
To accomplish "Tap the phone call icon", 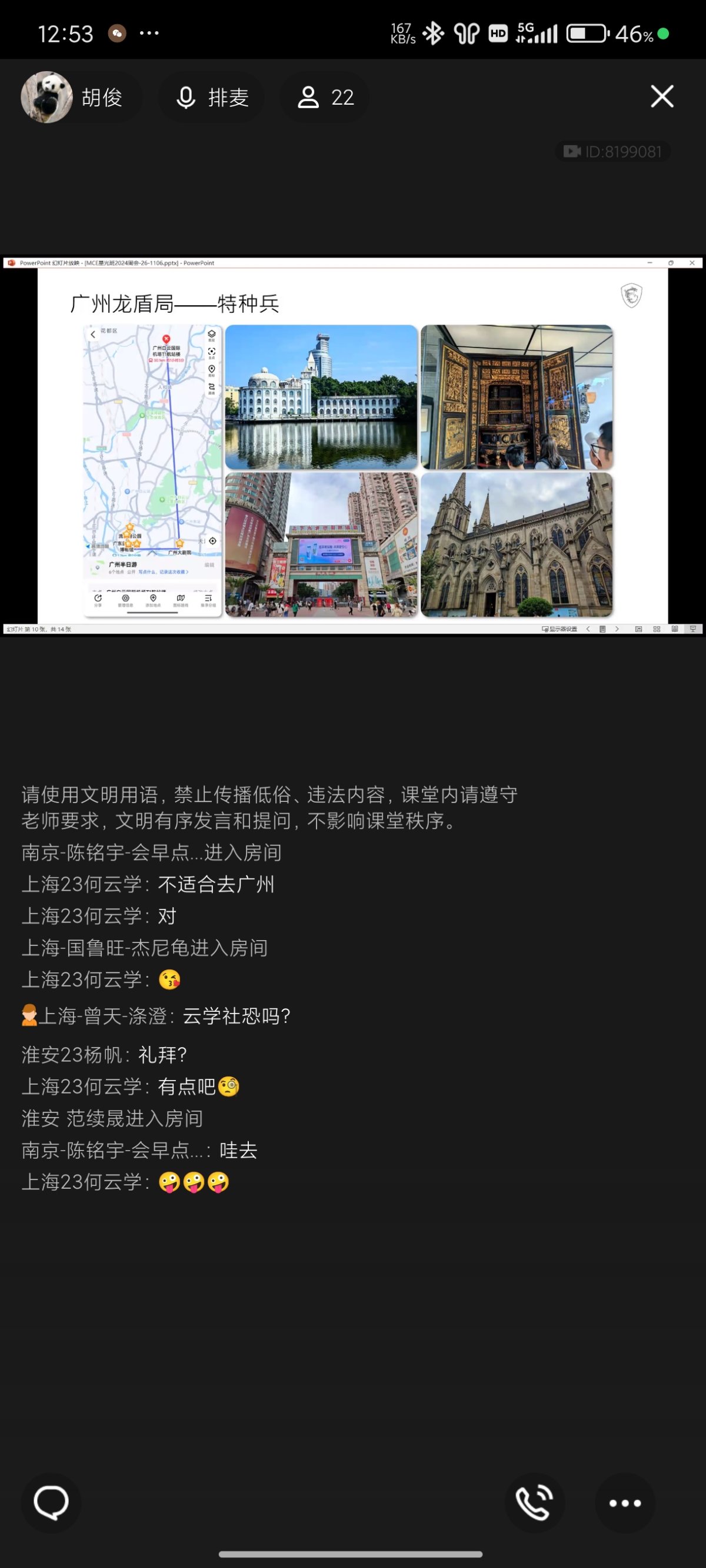I will tap(534, 1502).
